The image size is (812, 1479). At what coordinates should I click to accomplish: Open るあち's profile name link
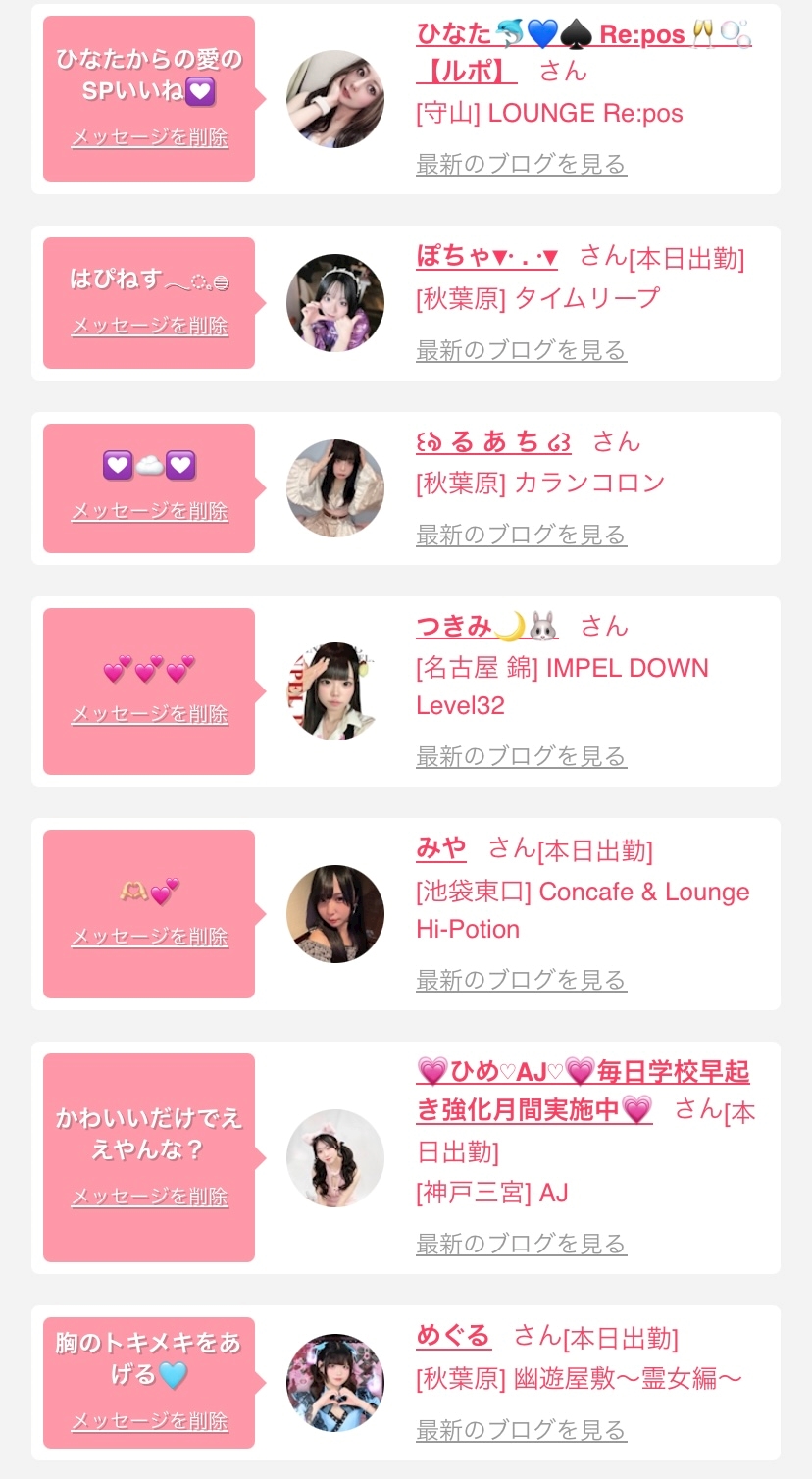point(493,442)
